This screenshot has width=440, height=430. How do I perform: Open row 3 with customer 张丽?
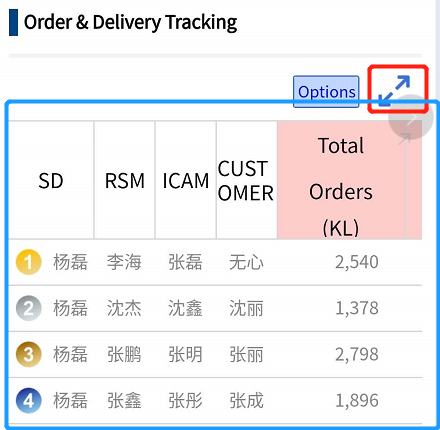tap(215, 354)
